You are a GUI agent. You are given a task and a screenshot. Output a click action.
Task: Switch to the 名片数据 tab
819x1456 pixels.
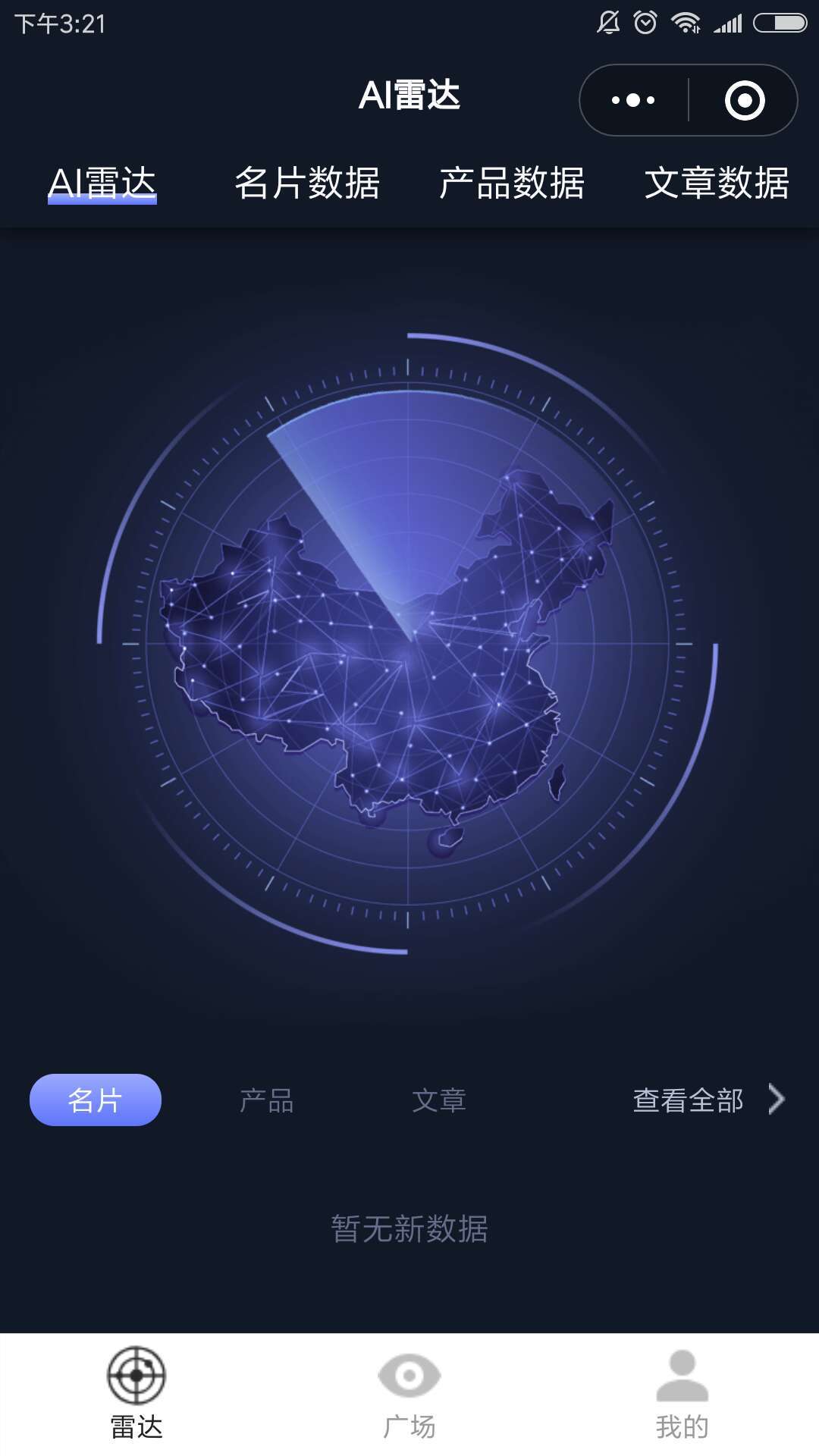(308, 182)
